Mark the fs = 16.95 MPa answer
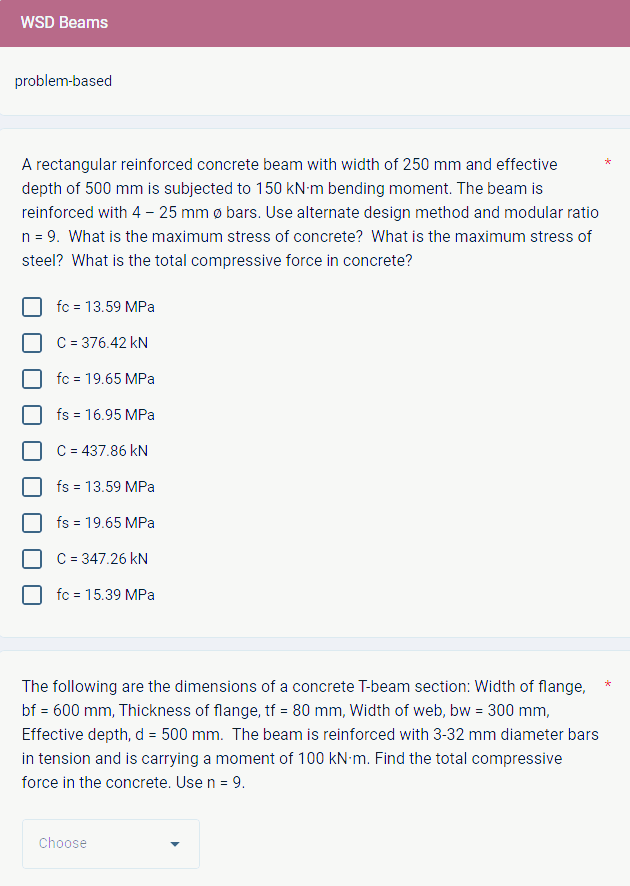 [x=32, y=415]
